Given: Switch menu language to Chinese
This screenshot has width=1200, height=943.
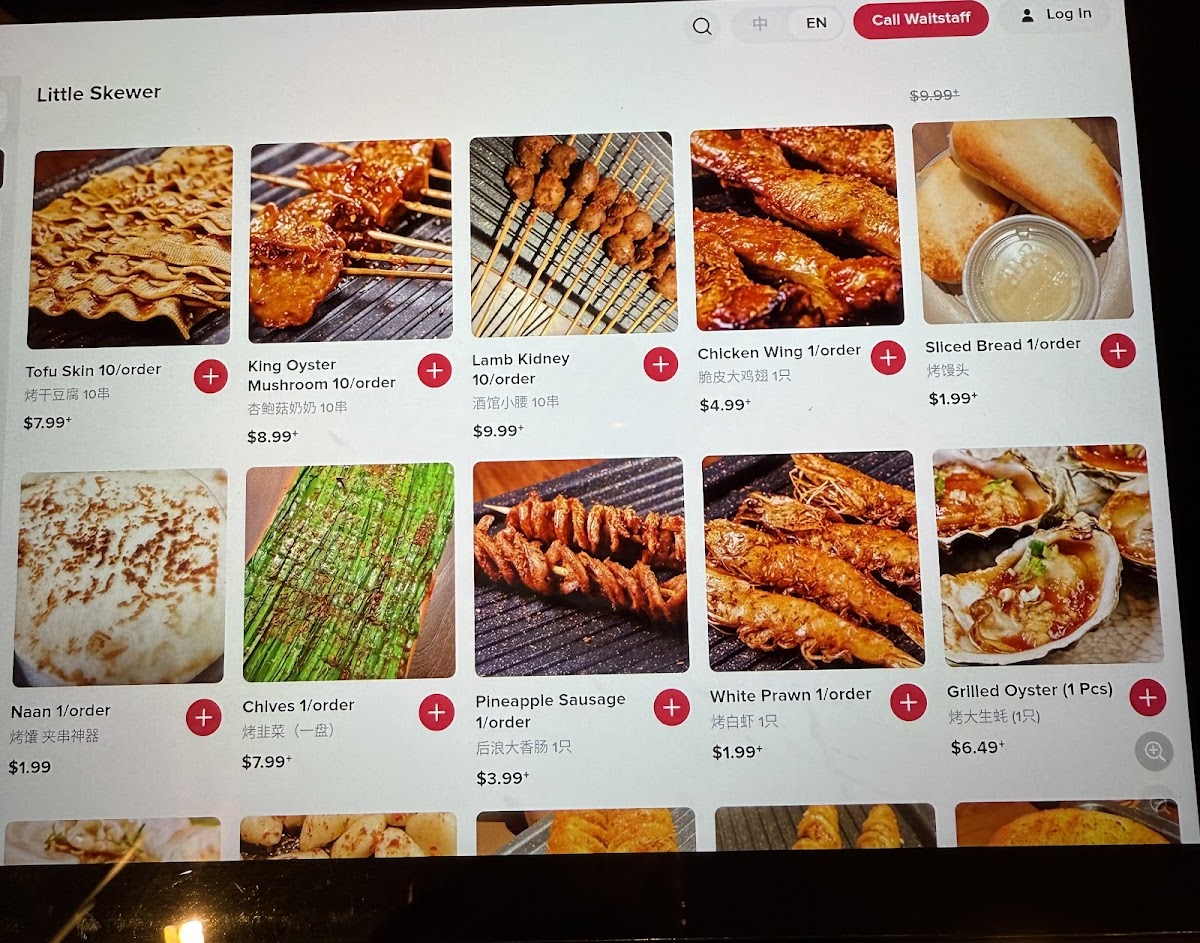Looking at the screenshot, I should coord(760,24).
